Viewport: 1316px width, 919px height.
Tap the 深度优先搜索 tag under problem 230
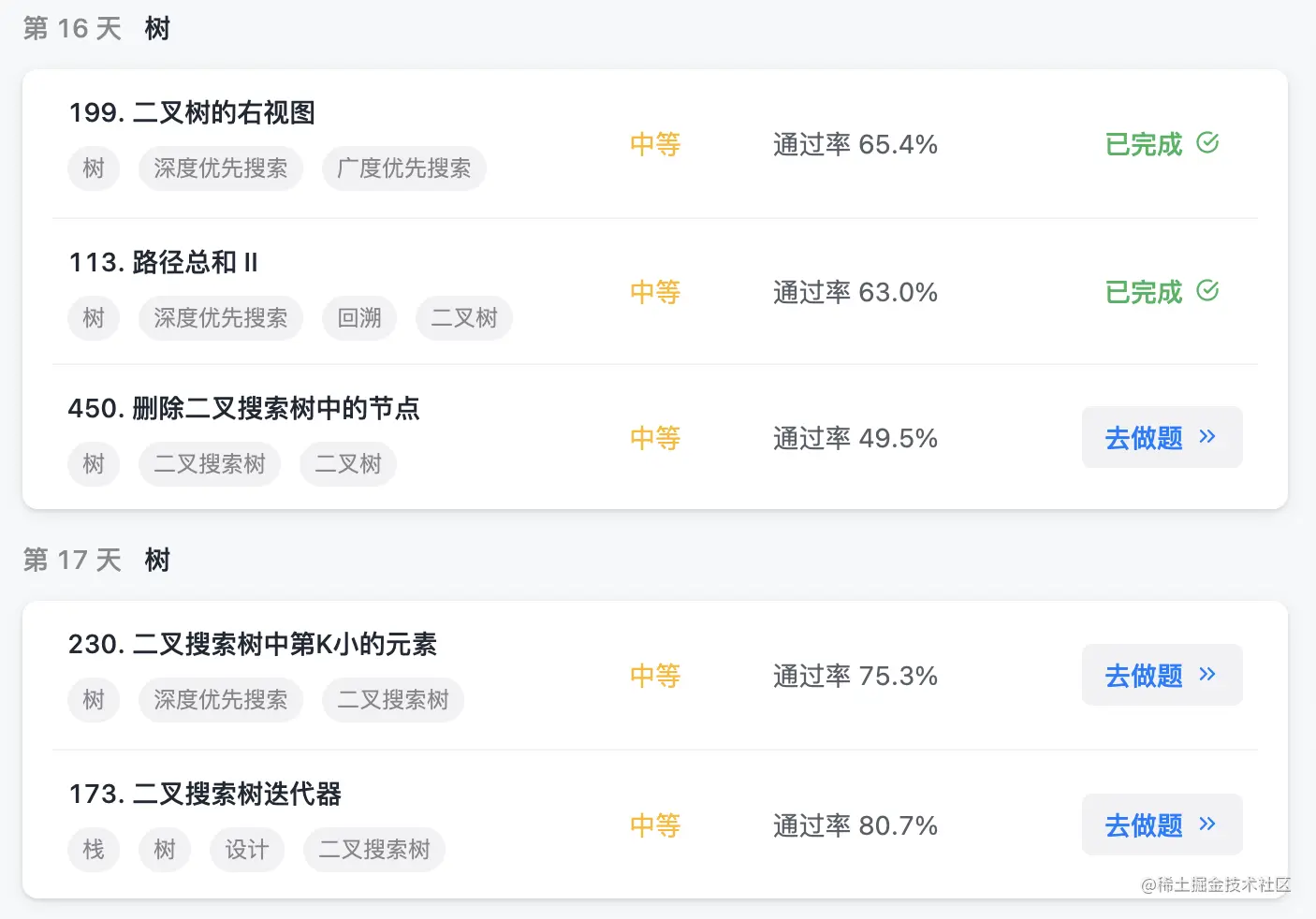click(221, 700)
